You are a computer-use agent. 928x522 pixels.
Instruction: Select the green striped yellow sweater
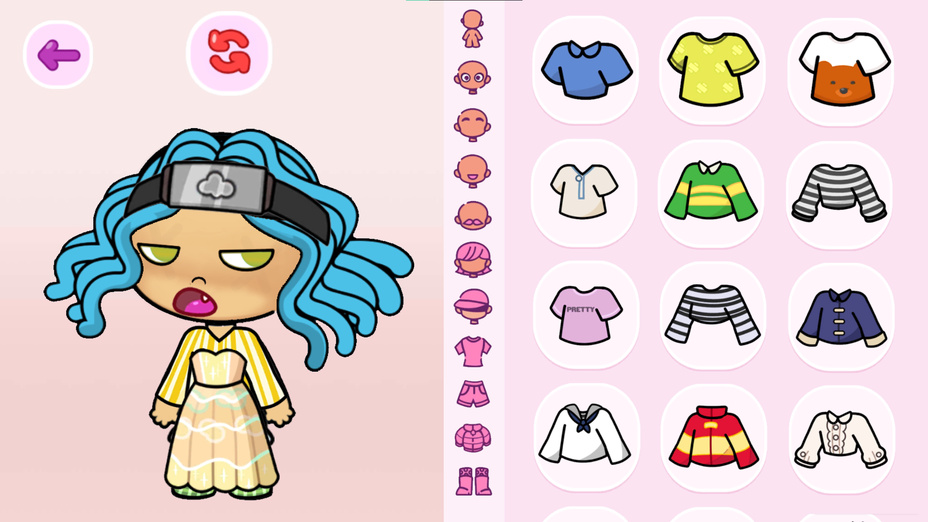pyautogui.click(x=712, y=192)
